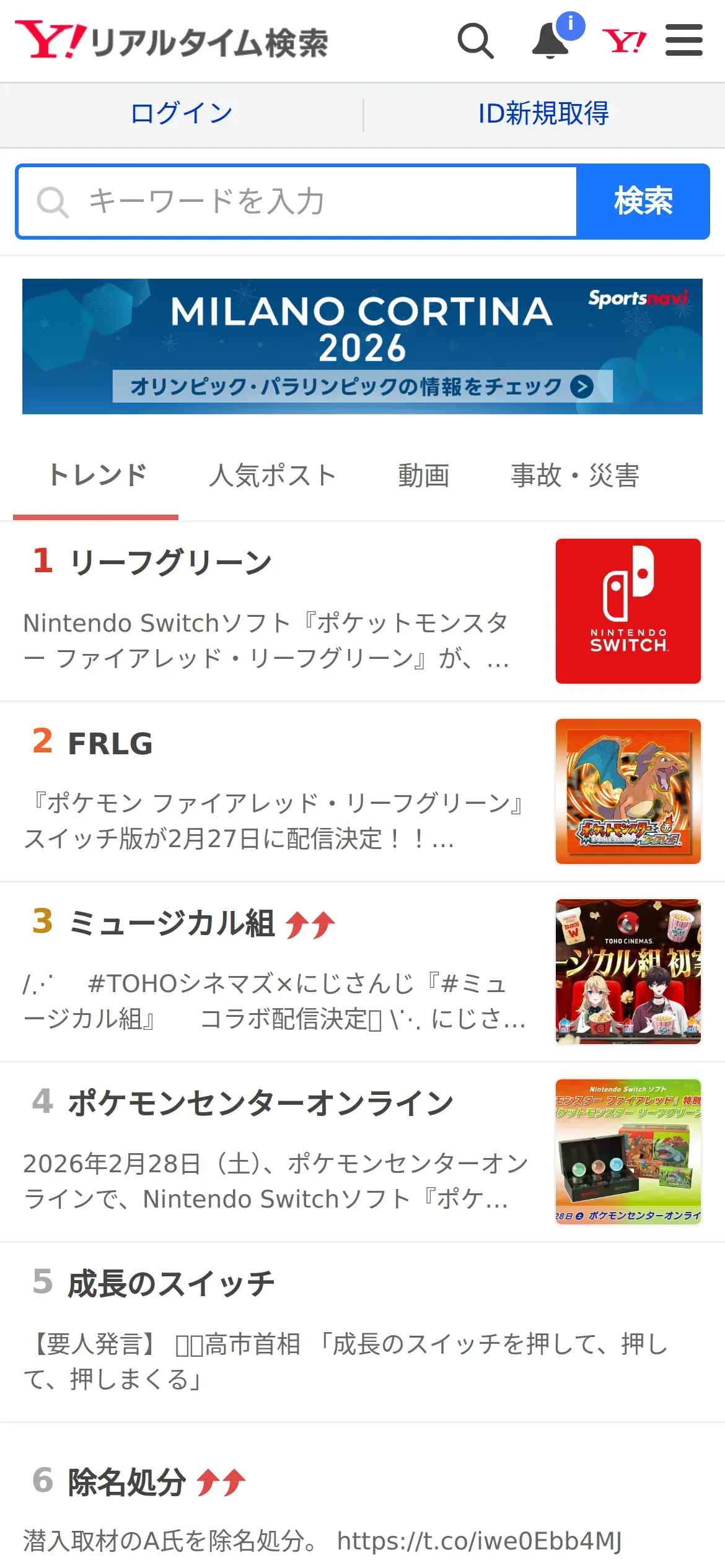Tap the blue 検索 button
Viewport: 725px width, 1568px height.
tap(643, 201)
